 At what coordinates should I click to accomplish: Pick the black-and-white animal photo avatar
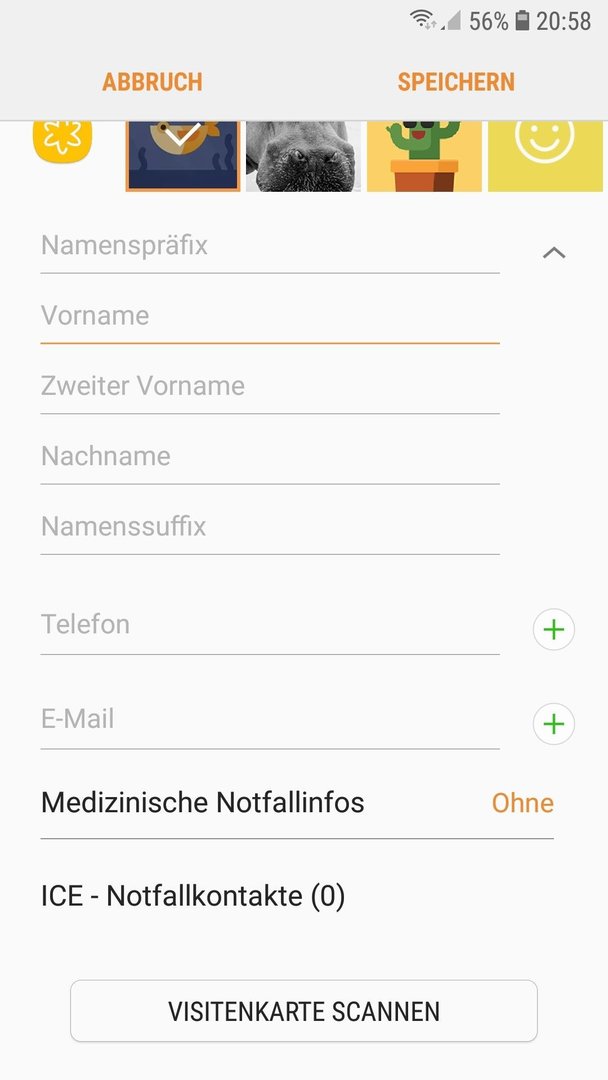coord(304,156)
